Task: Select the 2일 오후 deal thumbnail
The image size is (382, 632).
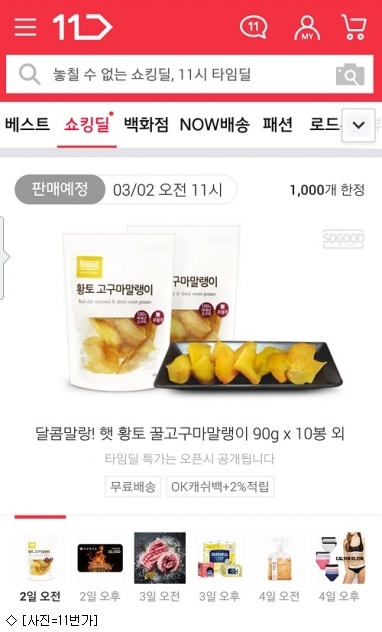Action: tap(100, 567)
